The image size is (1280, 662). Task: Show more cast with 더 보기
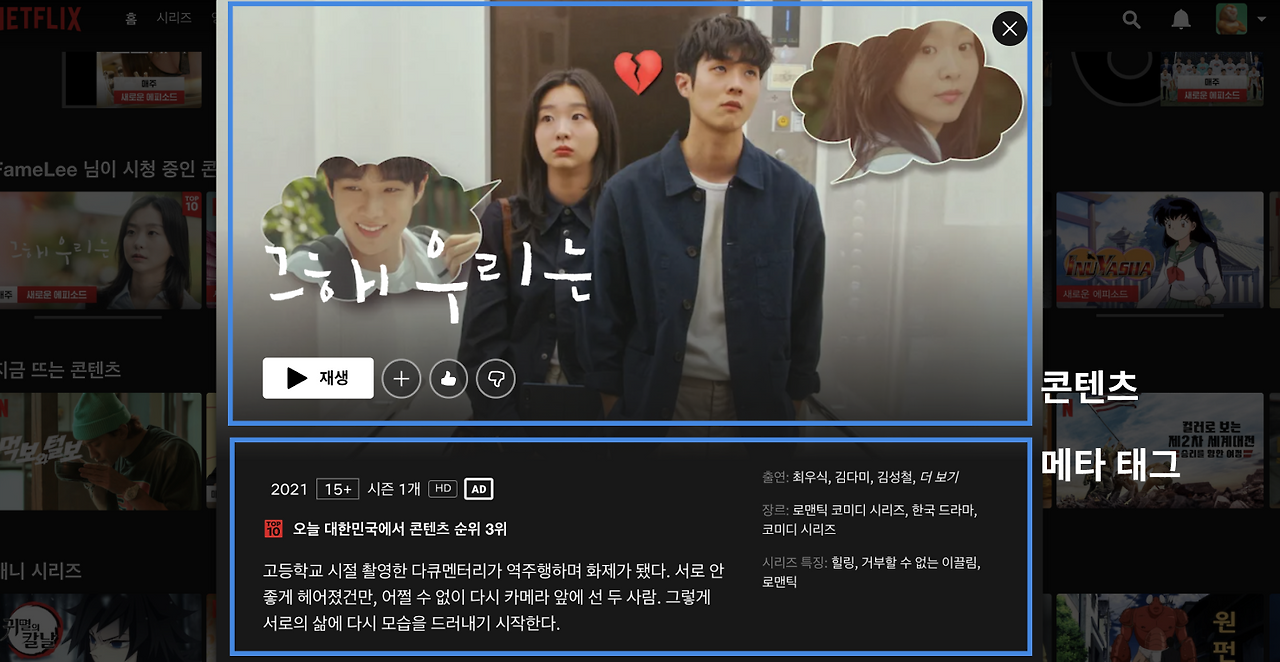(939, 477)
